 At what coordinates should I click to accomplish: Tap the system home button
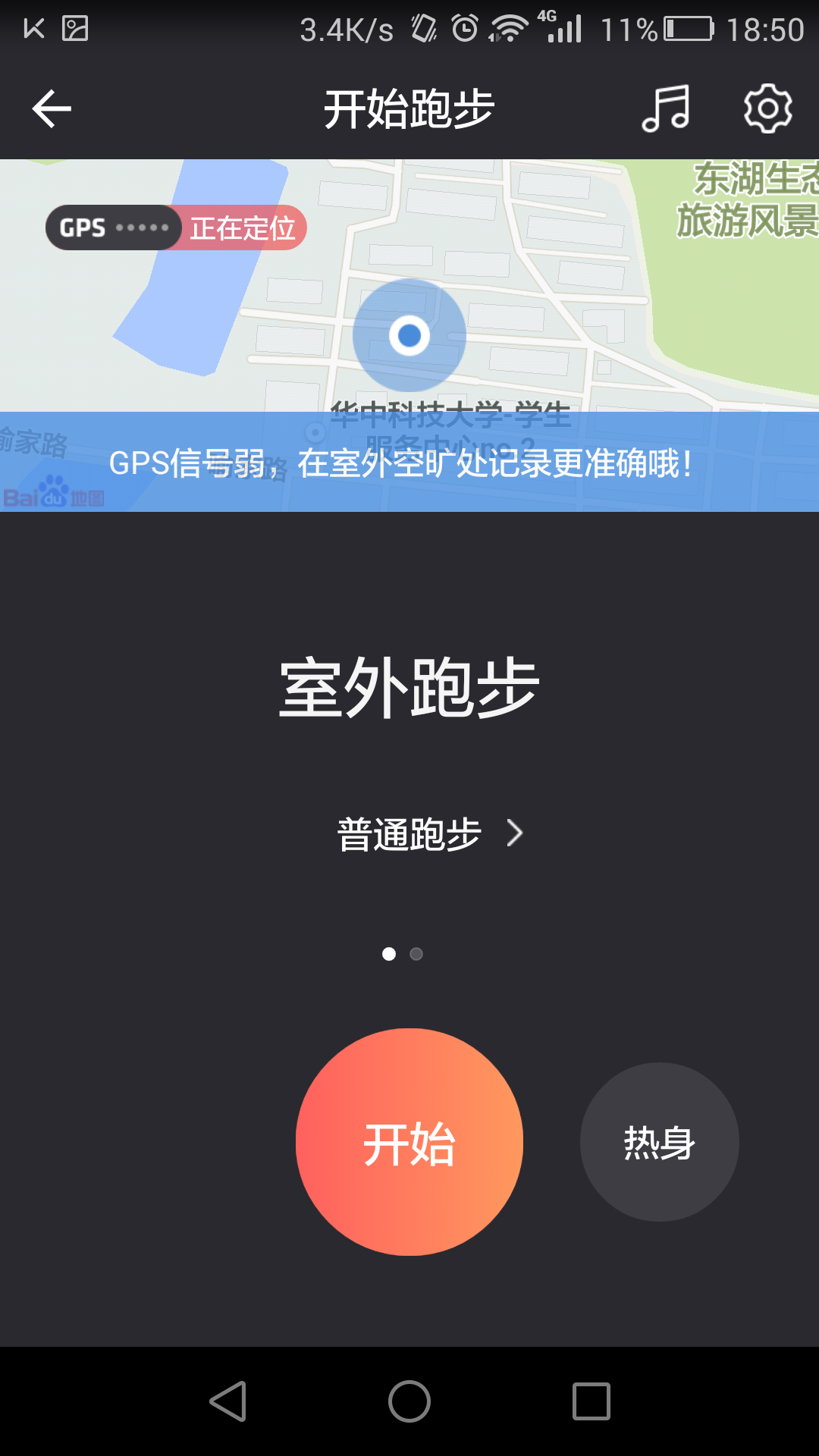click(409, 1401)
